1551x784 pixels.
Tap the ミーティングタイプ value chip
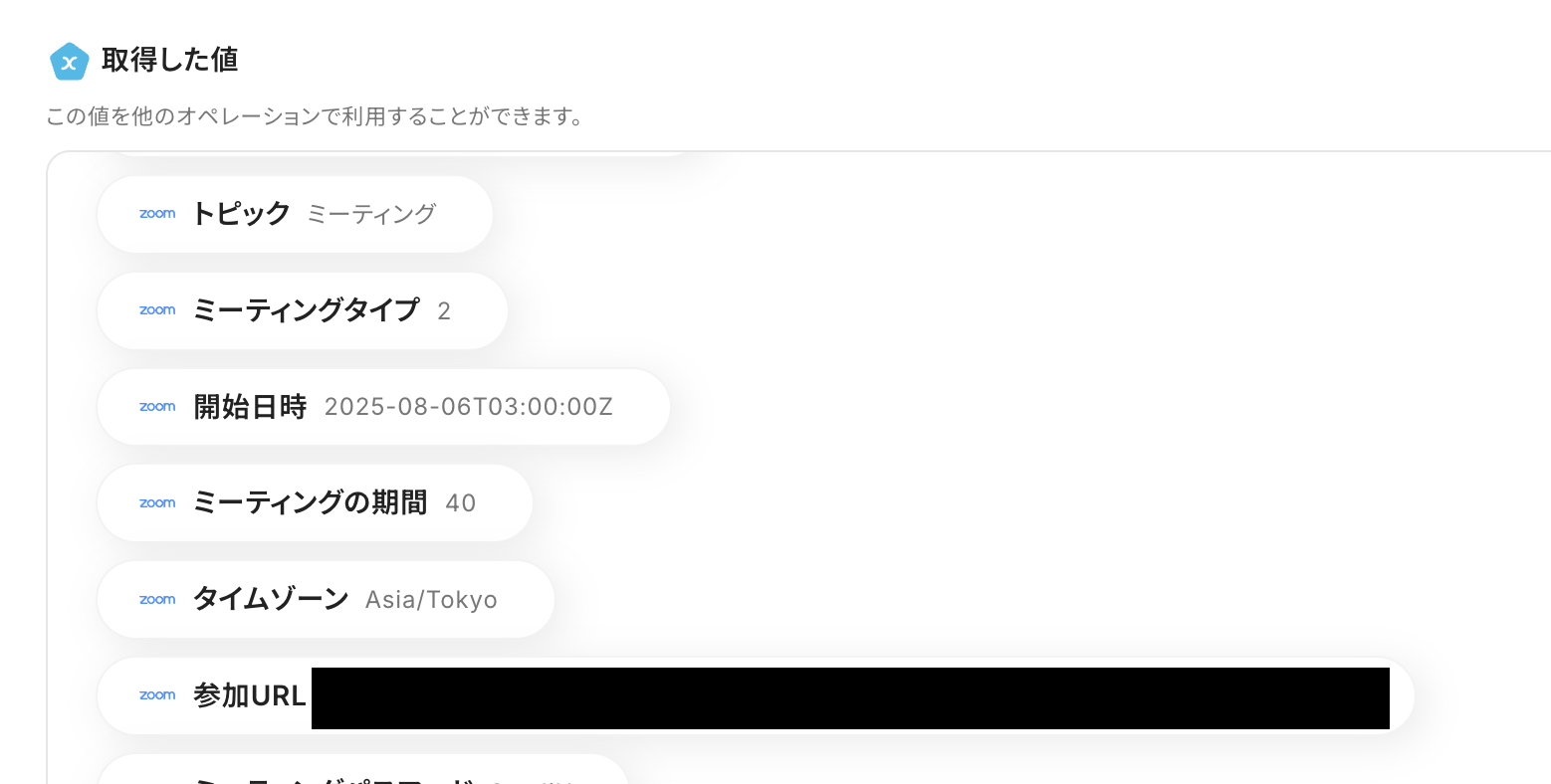click(302, 310)
